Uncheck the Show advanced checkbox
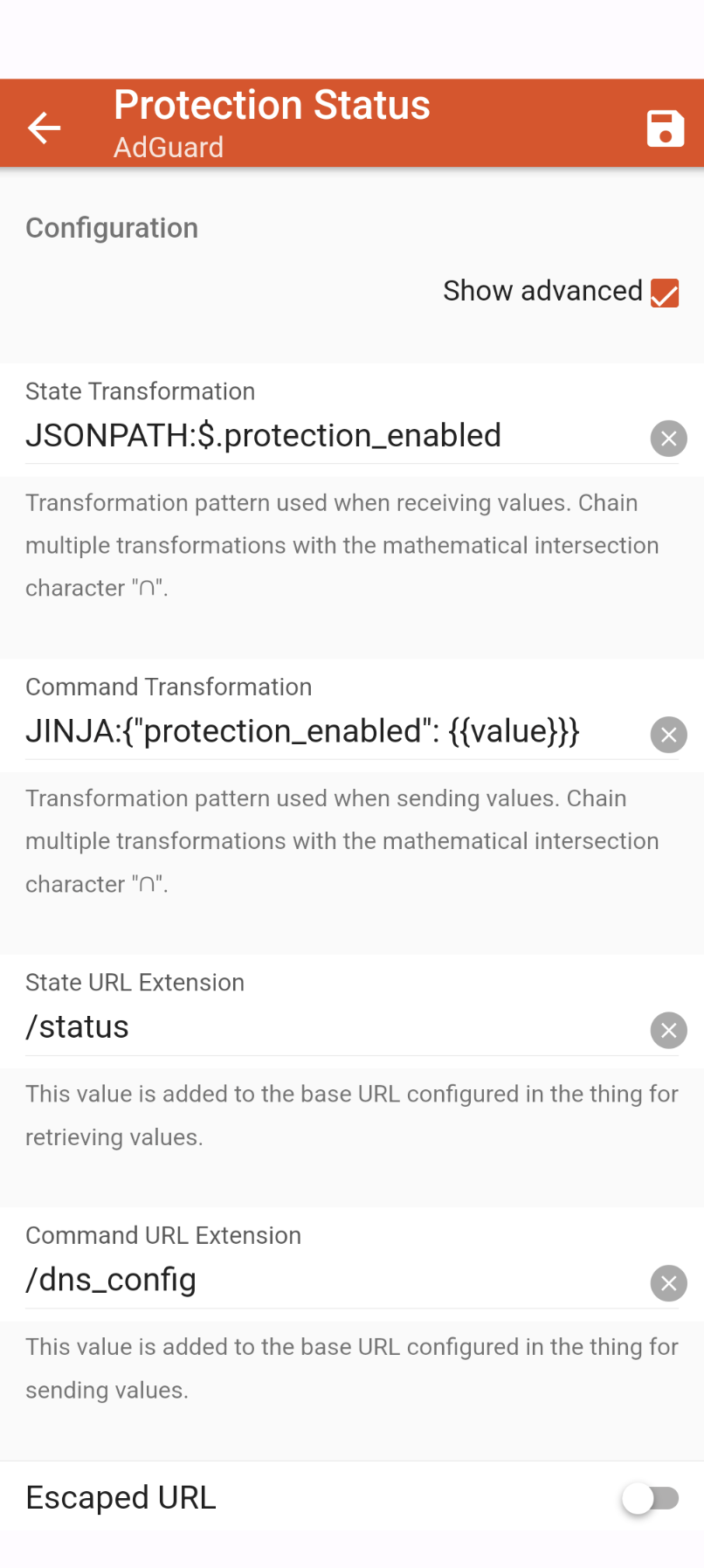The width and height of the screenshot is (704, 1568). (x=665, y=293)
